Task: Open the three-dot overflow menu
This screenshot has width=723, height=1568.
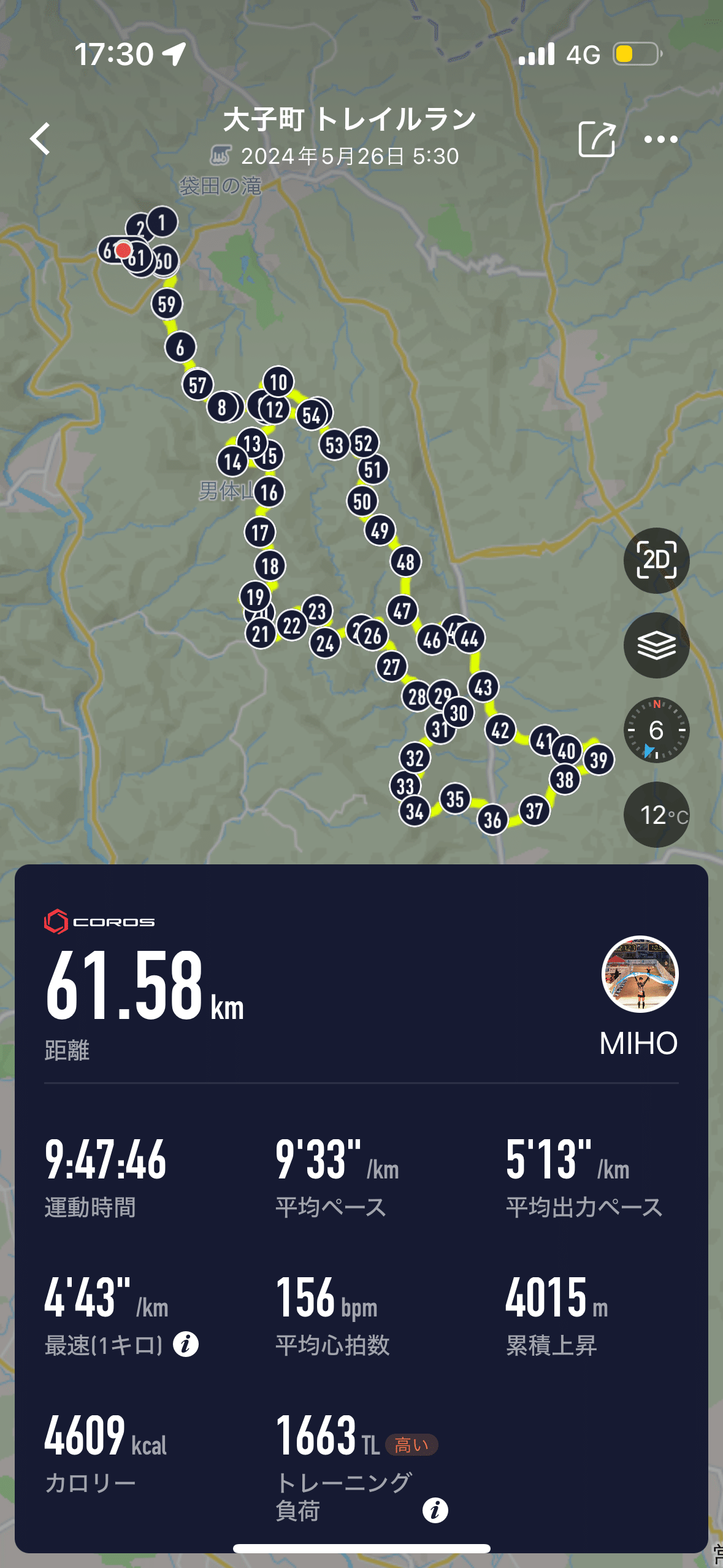Action: click(660, 140)
